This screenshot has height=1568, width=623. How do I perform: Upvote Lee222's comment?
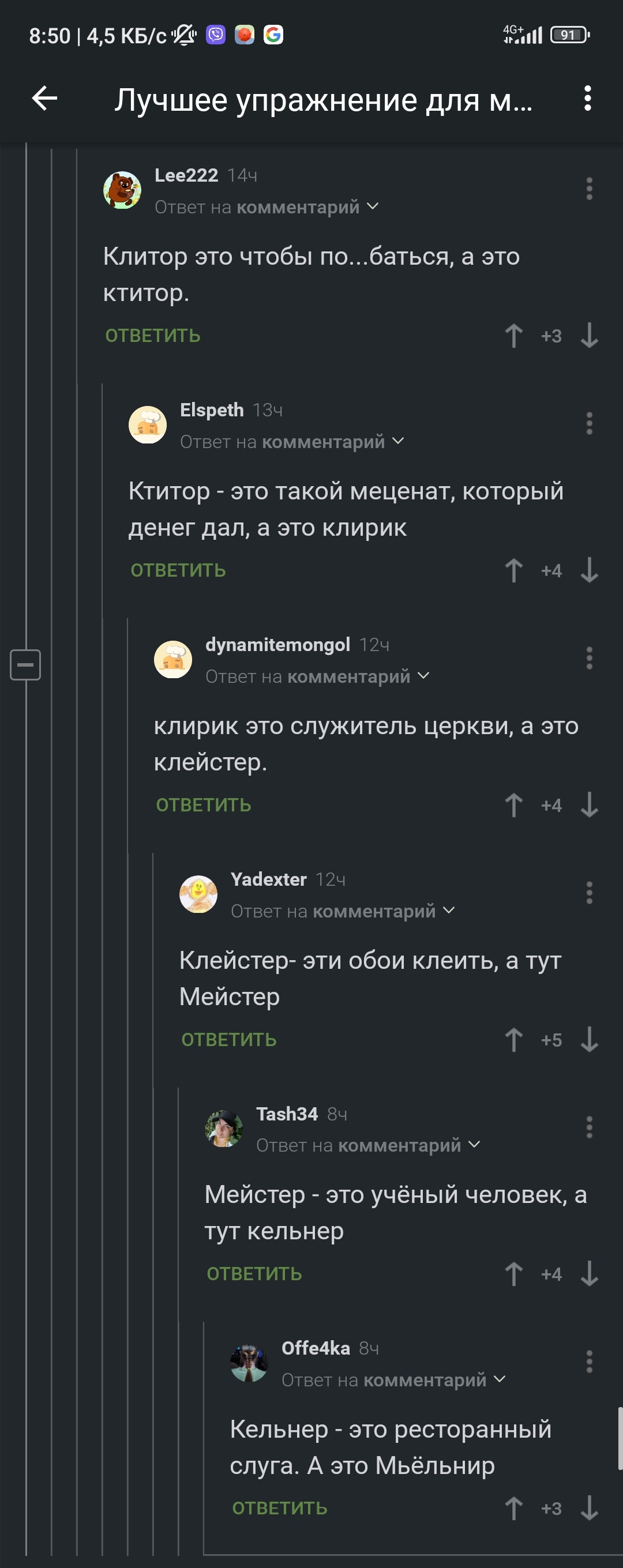[513, 336]
